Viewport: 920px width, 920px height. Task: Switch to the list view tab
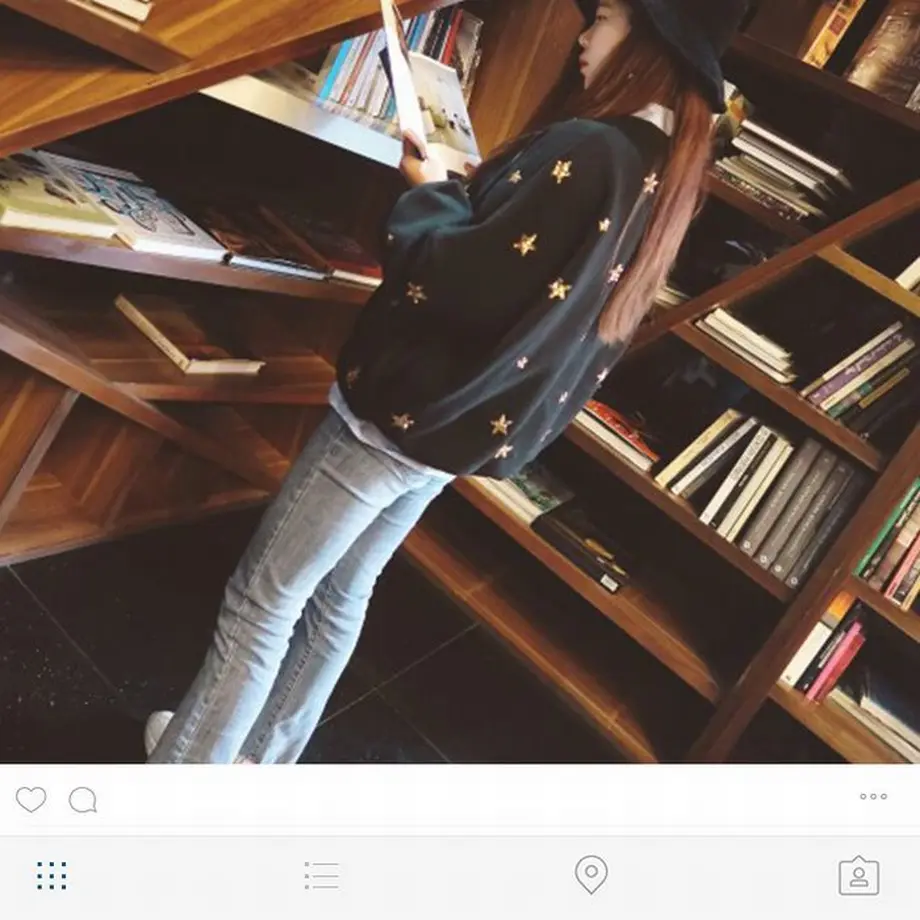click(322, 876)
